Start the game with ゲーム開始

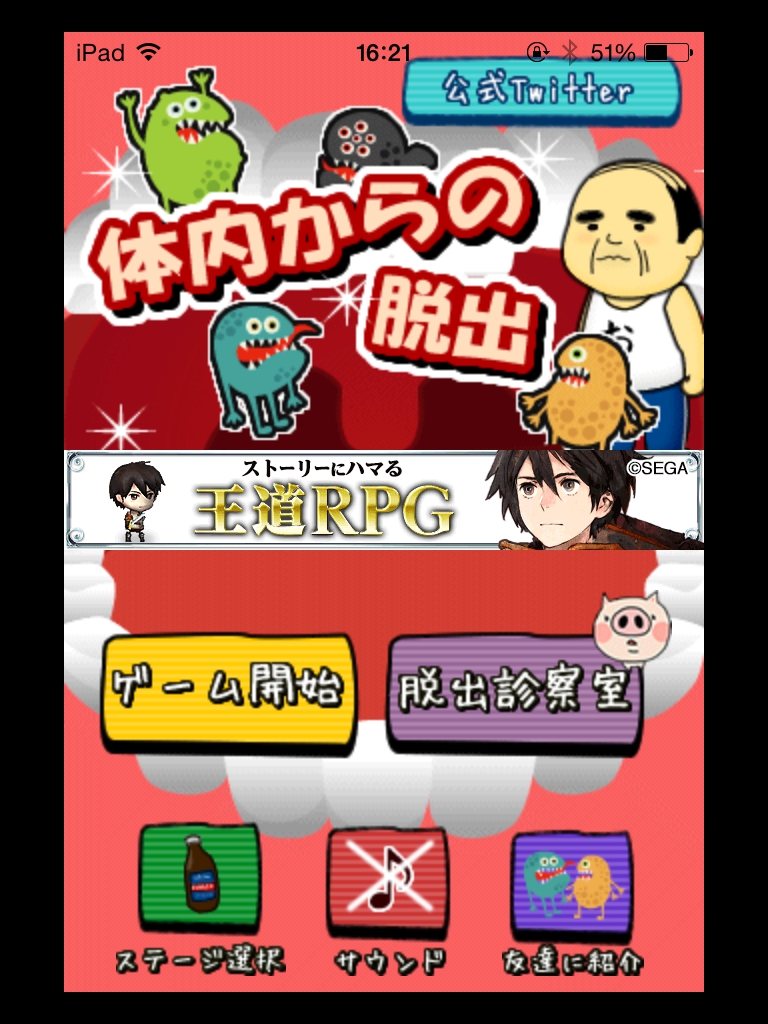pos(229,690)
